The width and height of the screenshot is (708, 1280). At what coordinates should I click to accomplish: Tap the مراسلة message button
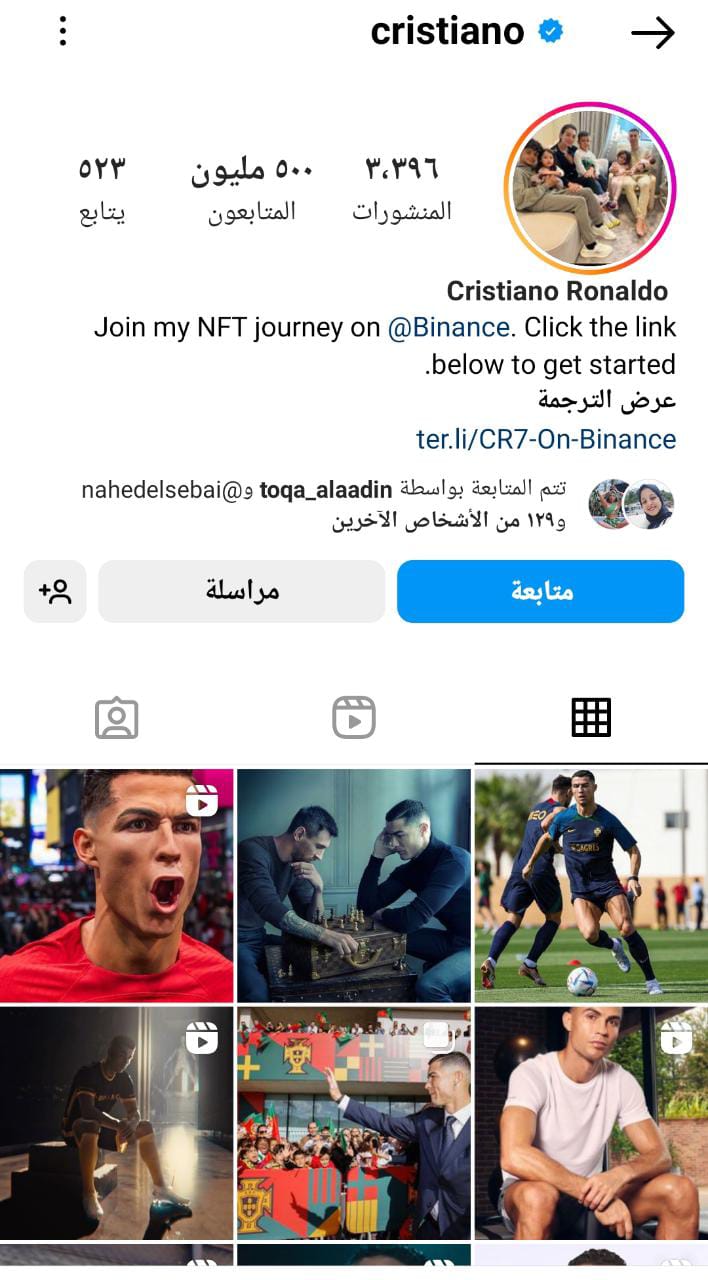tap(242, 591)
